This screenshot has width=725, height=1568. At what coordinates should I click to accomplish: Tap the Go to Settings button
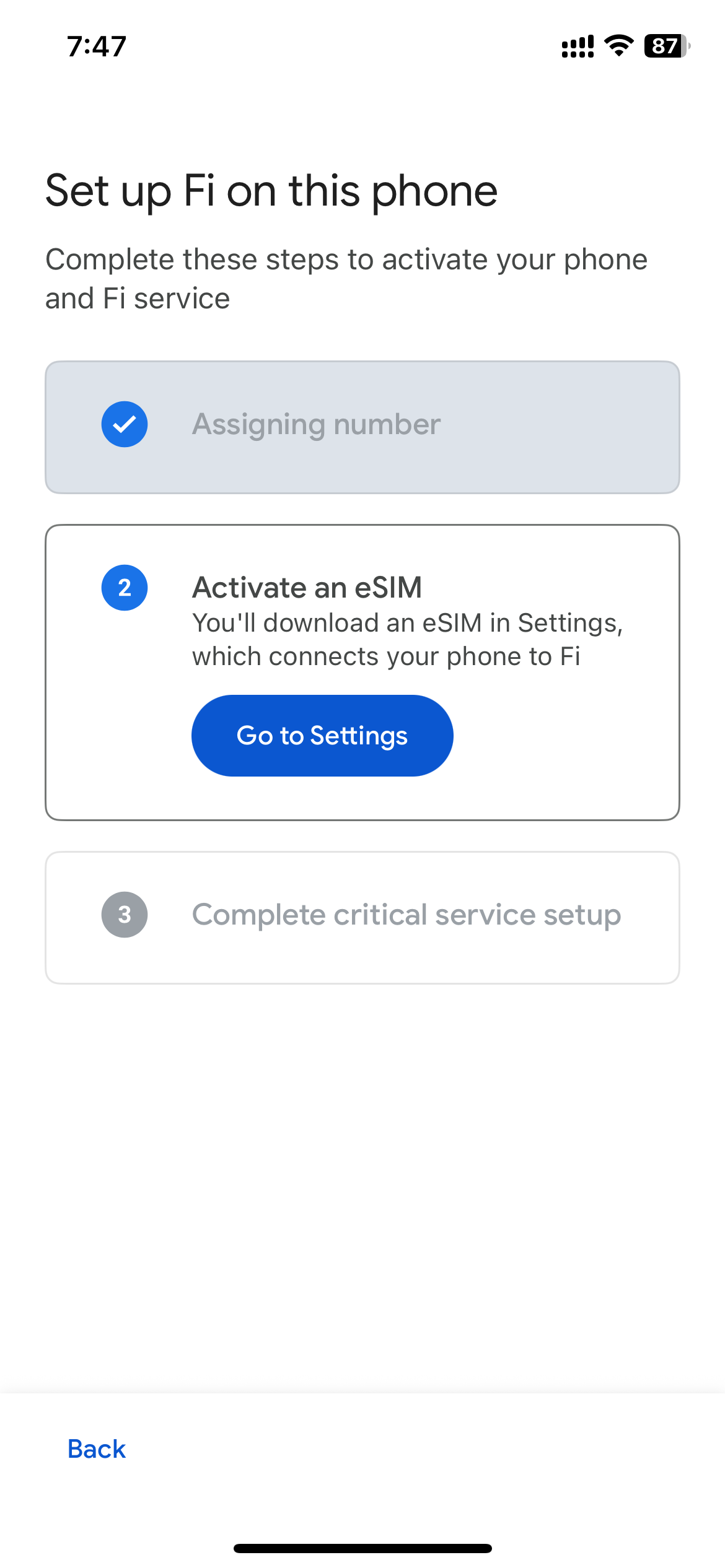[322, 736]
